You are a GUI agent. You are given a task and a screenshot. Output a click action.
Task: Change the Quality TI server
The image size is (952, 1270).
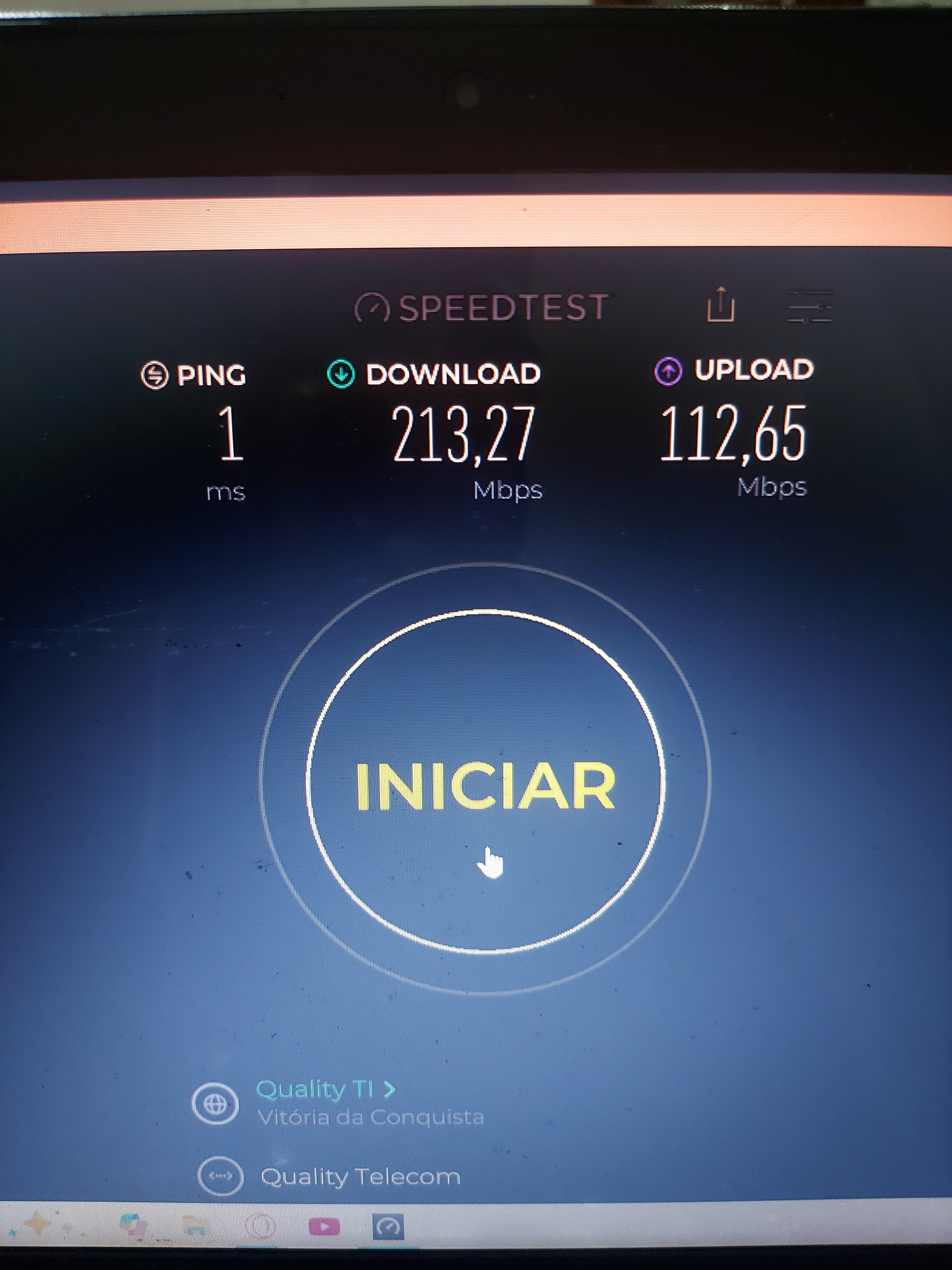[x=325, y=1089]
